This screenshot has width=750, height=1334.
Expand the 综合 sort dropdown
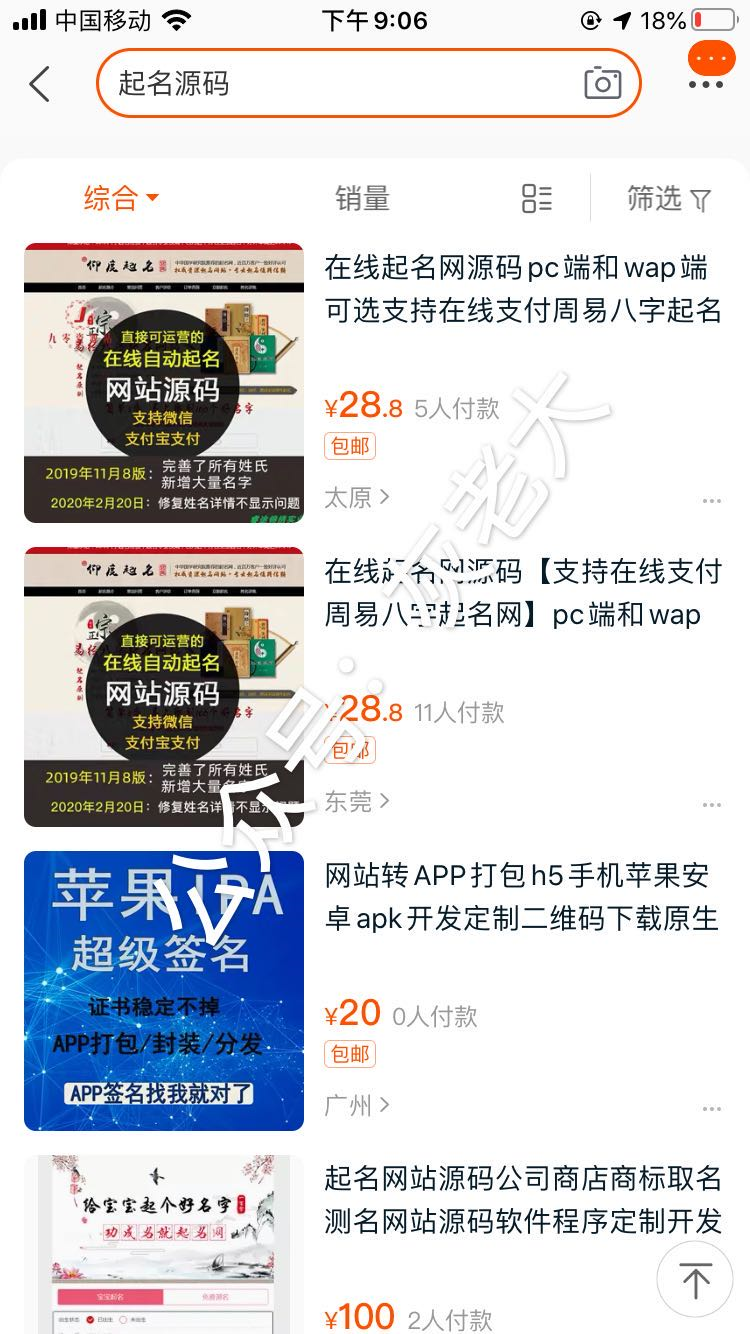[121, 198]
